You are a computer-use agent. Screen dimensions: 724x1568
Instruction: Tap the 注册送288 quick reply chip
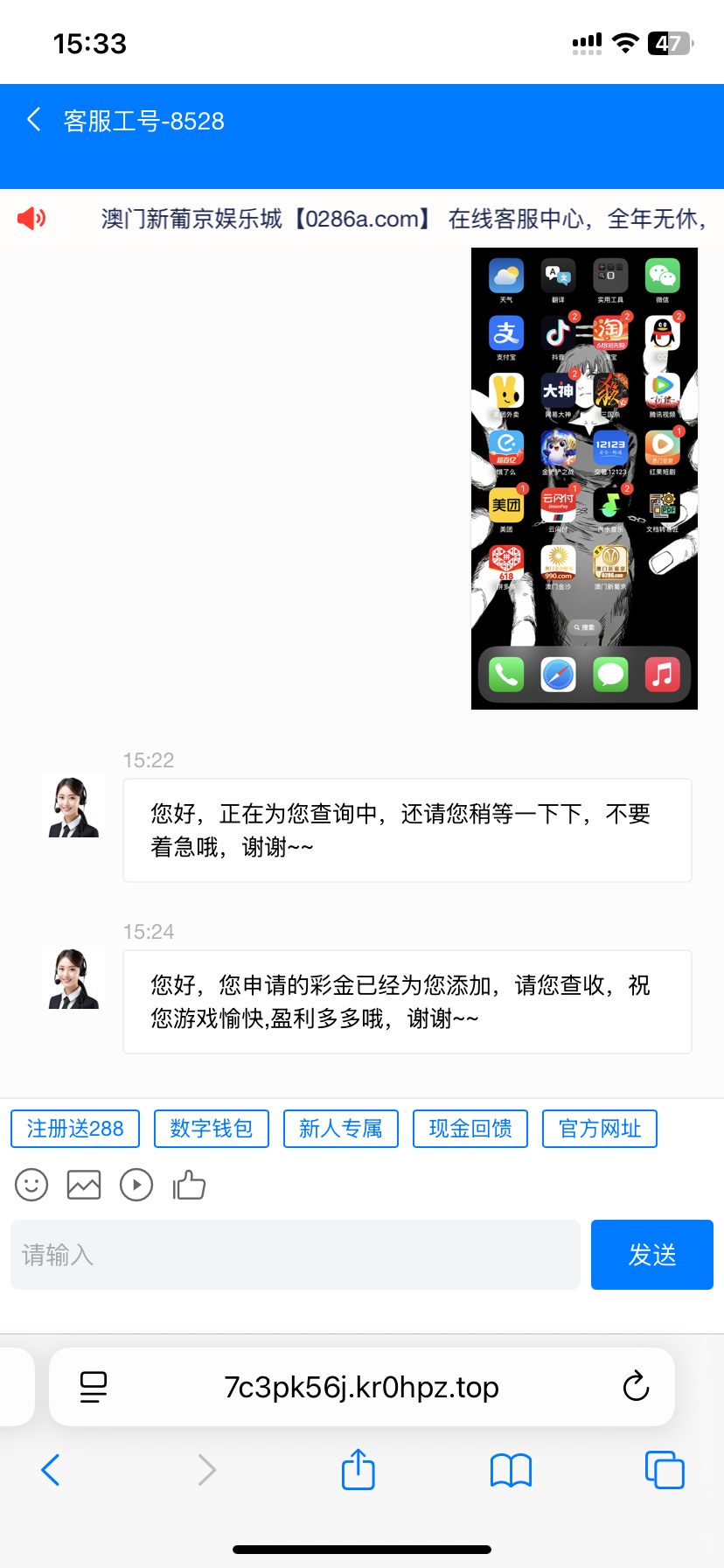click(x=75, y=1129)
